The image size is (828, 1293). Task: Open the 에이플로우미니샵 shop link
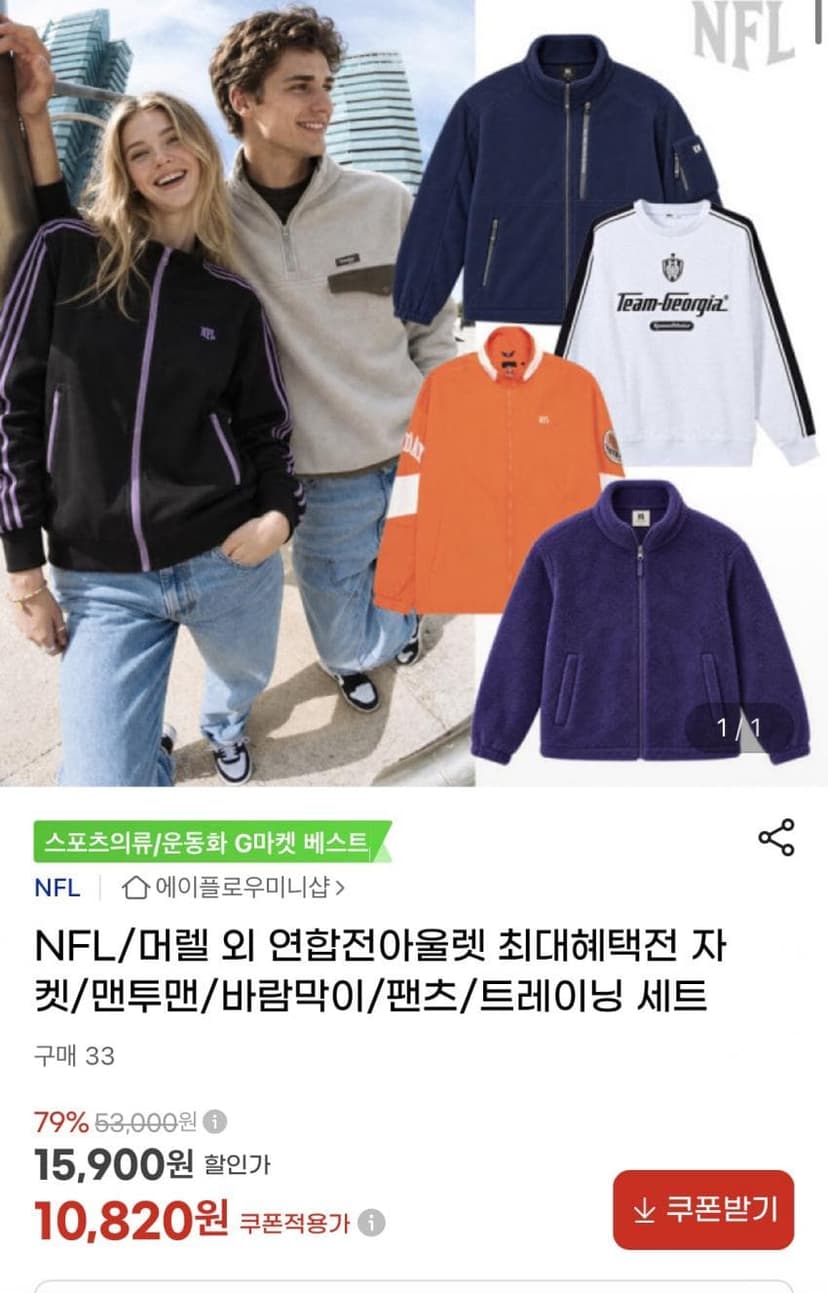tap(233, 887)
